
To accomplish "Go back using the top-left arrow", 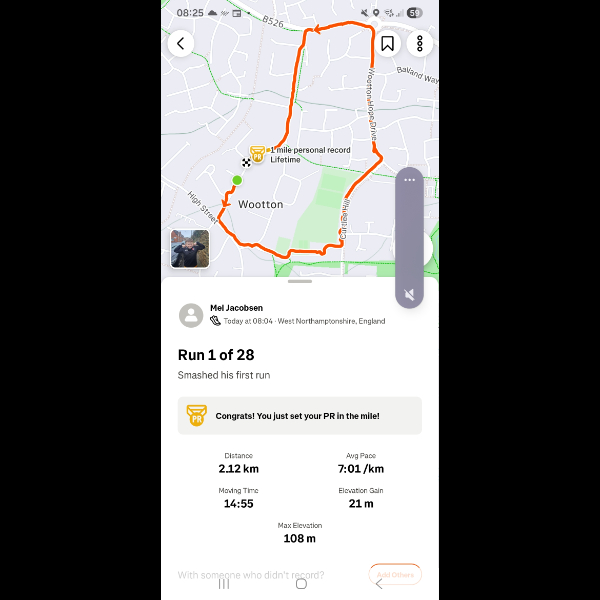I will coord(180,43).
